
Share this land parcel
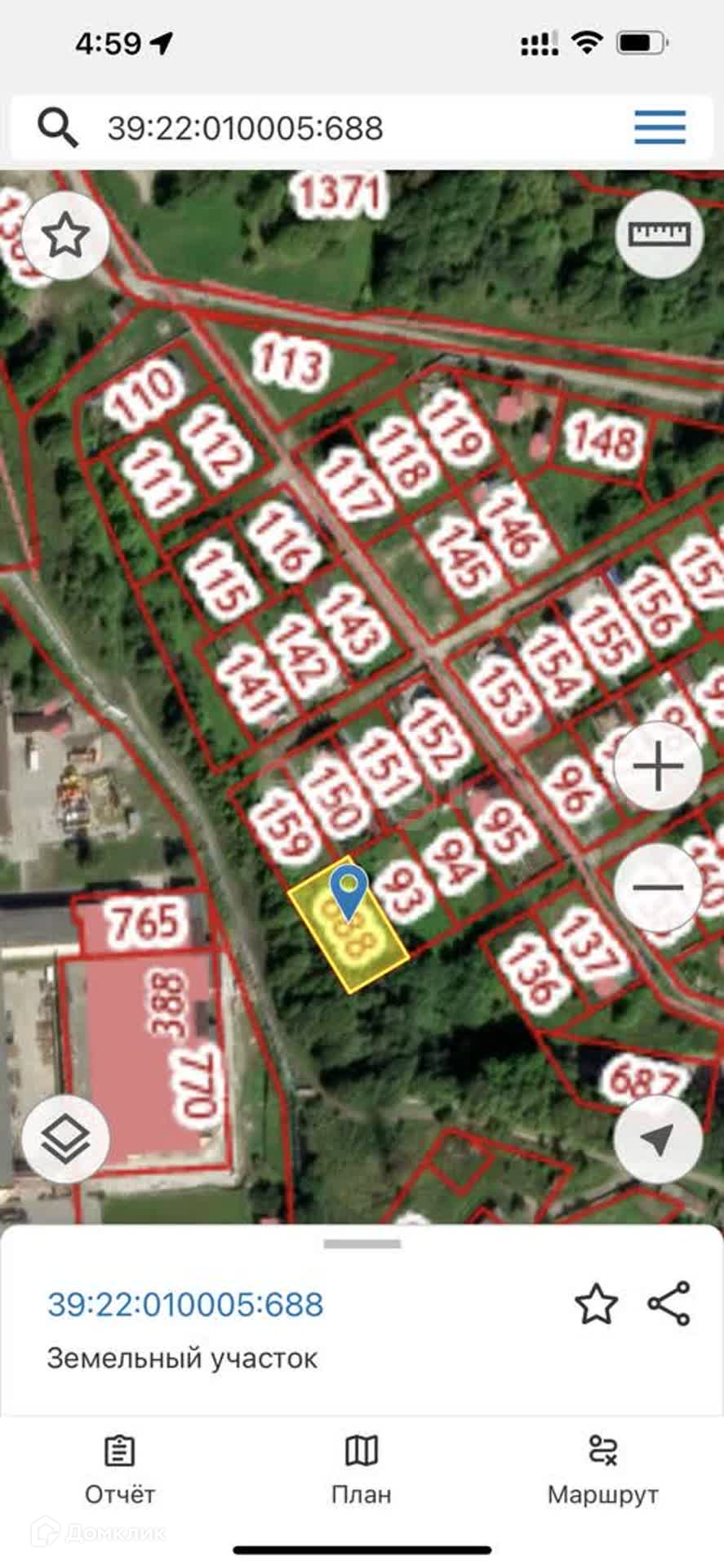coord(668,1303)
